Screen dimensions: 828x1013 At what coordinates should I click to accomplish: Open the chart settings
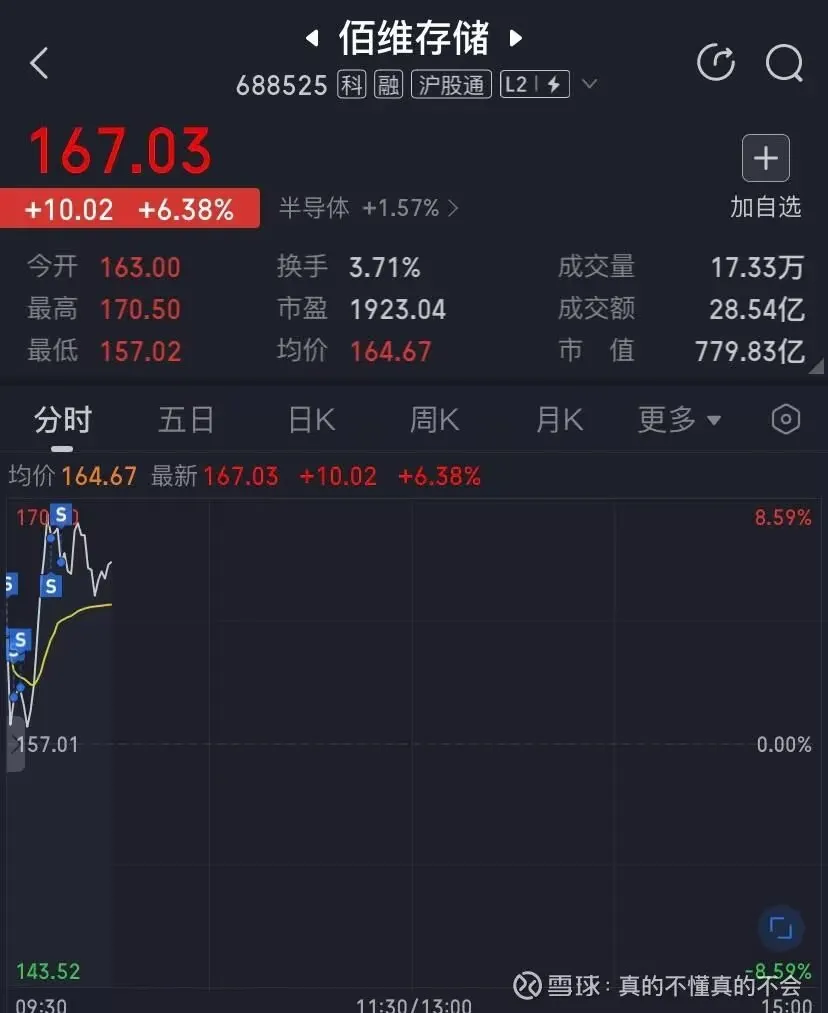click(x=786, y=420)
